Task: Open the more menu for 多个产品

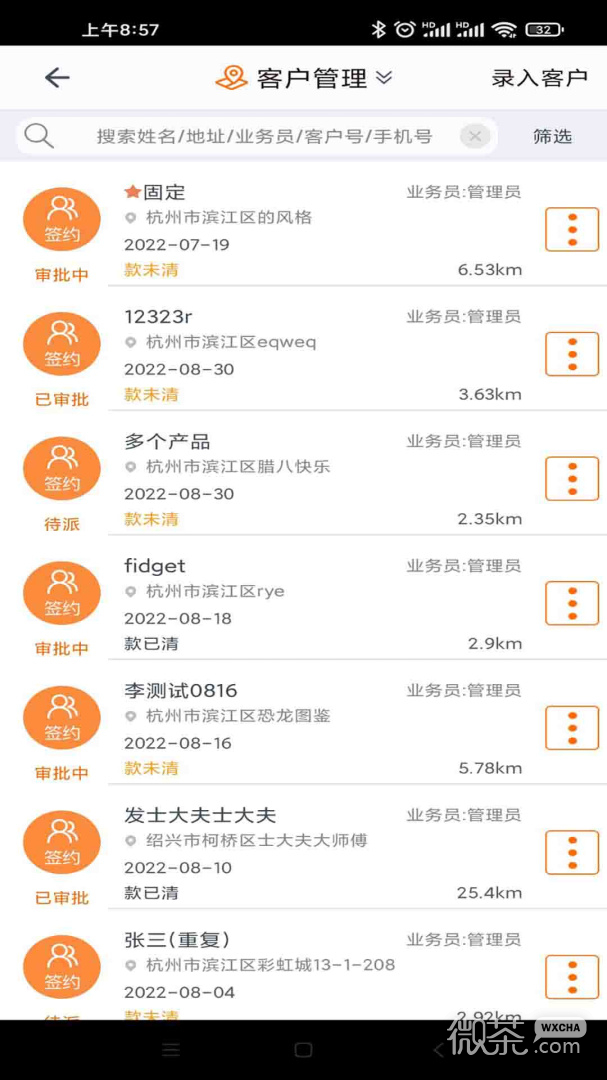Action: pyautogui.click(x=572, y=479)
